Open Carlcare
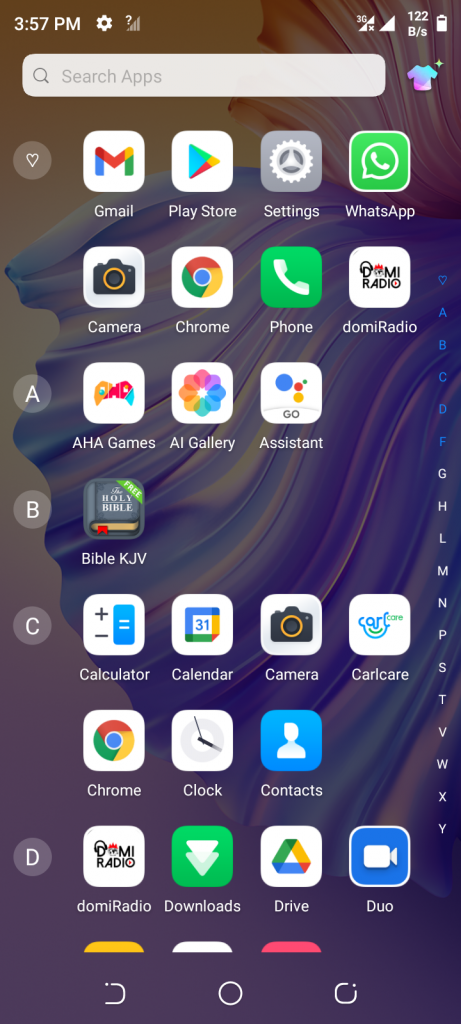The width and height of the screenshot is (461, 1024). click(380, 624)
